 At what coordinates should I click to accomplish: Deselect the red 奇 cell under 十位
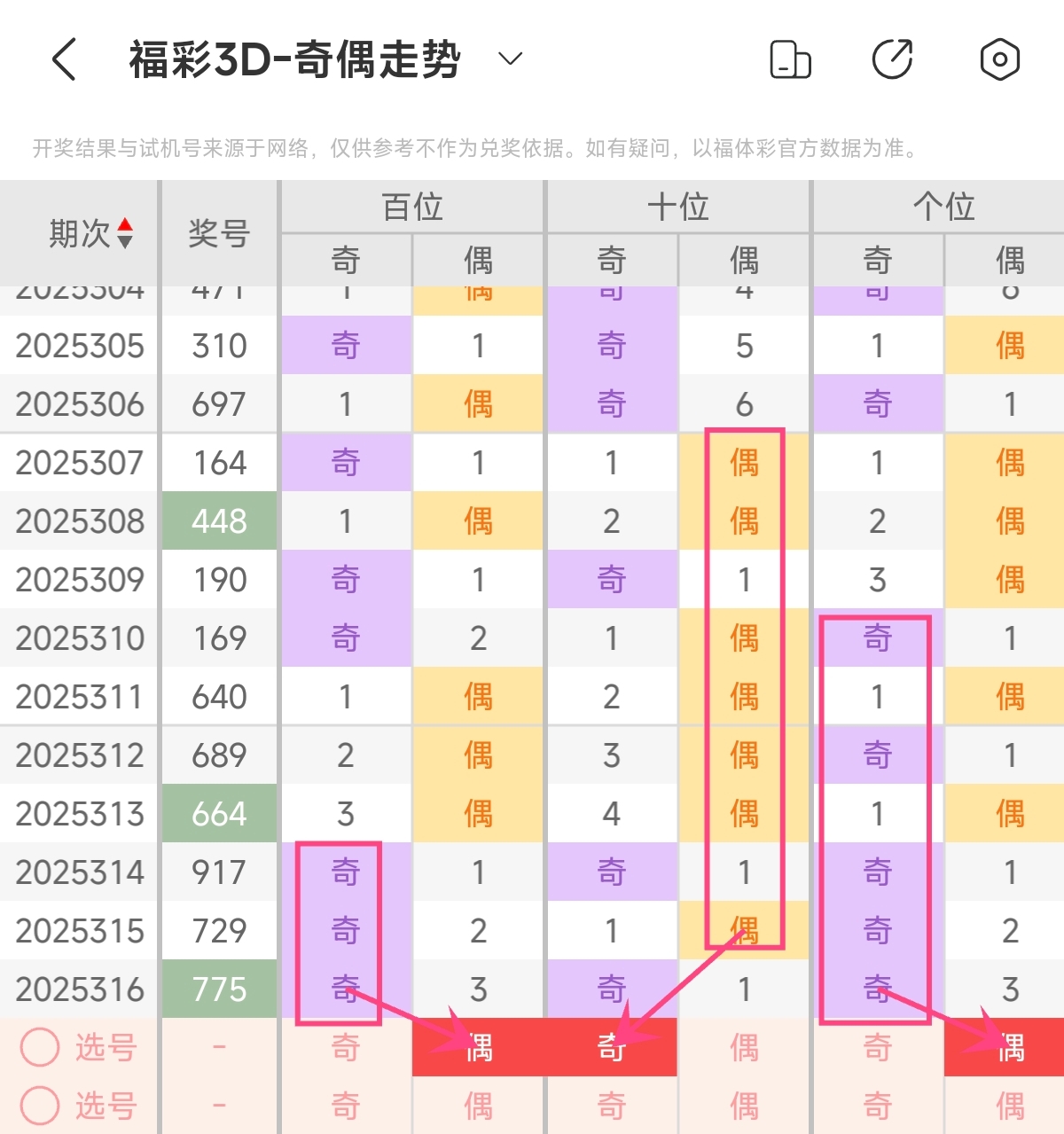click(x=611, y=1048)
